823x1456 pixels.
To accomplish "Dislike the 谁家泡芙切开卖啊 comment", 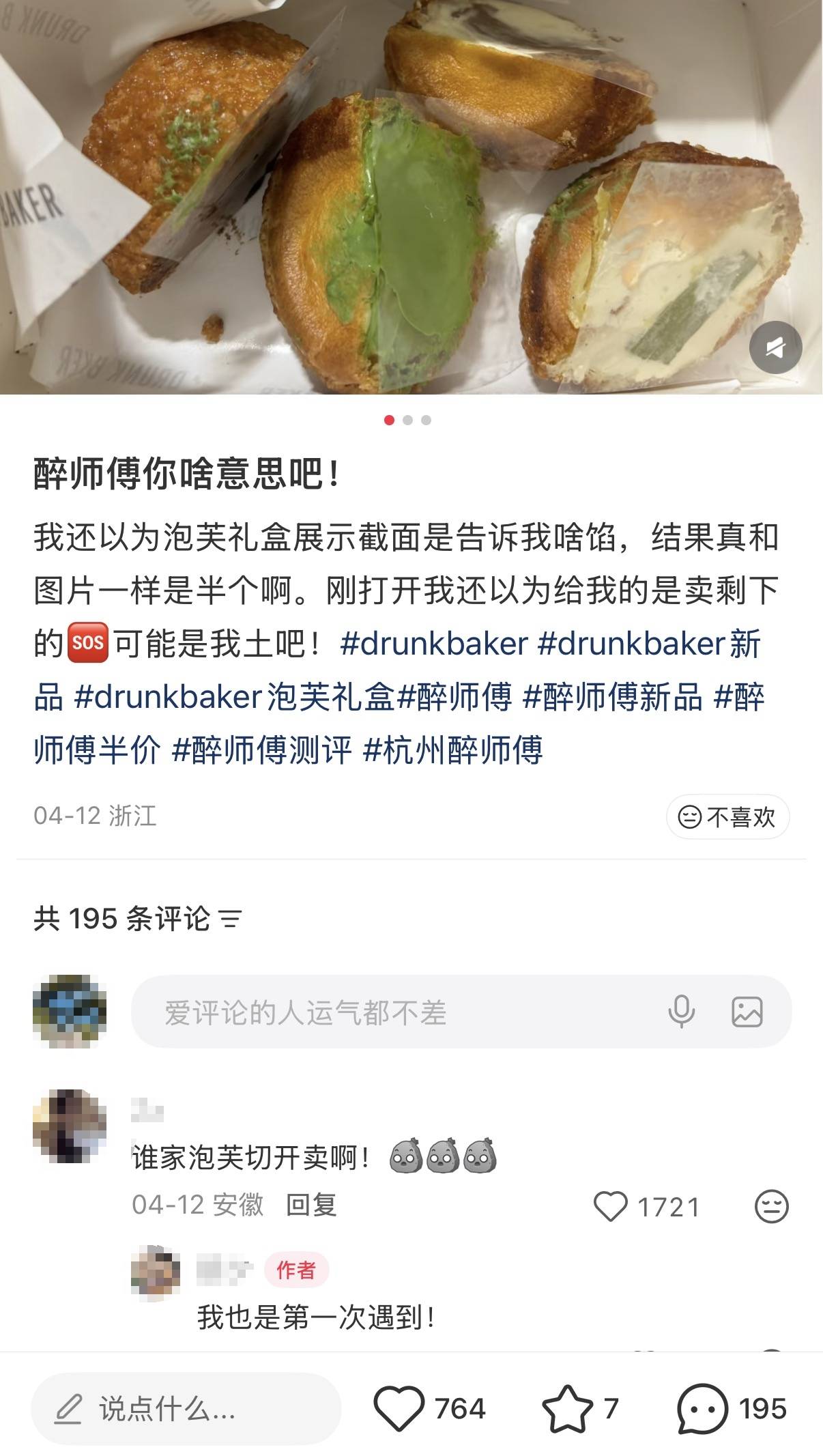I will click(771, 1206).
